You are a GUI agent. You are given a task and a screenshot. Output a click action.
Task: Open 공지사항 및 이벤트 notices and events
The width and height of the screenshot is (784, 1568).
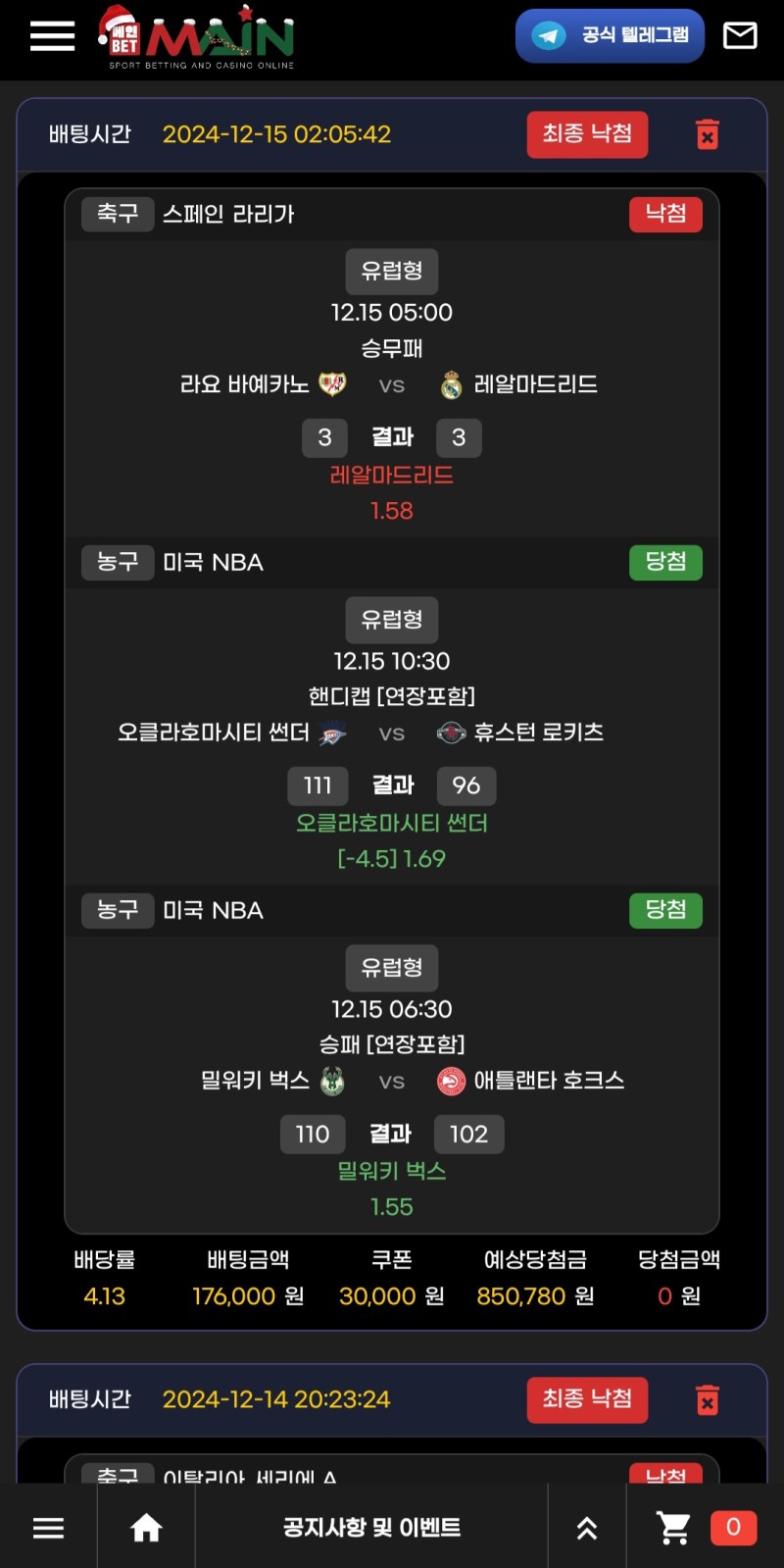(371, 1528)
